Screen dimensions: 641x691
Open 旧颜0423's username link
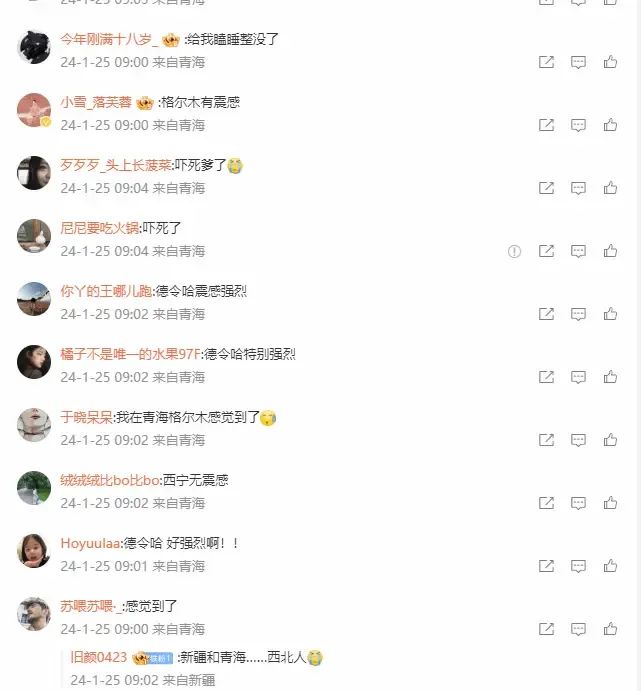pos(99,658)
